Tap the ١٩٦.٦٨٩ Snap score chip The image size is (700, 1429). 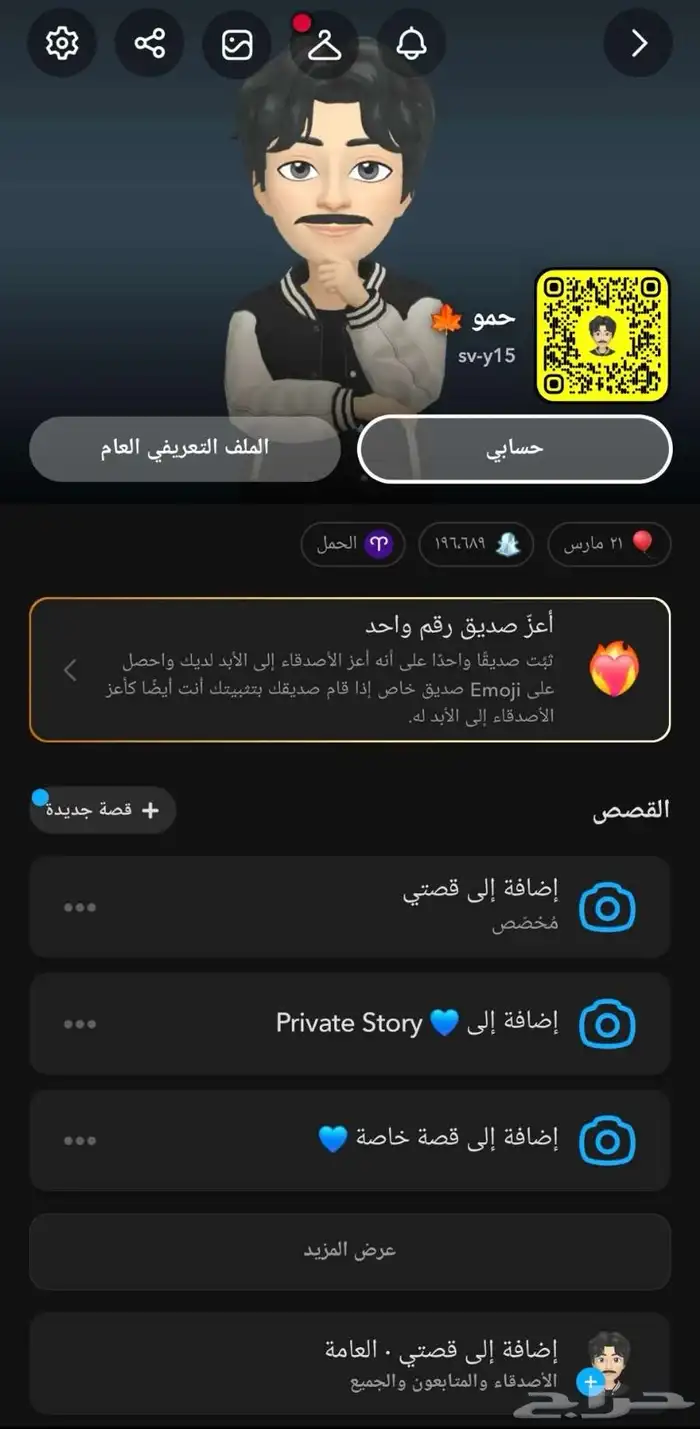475,545
